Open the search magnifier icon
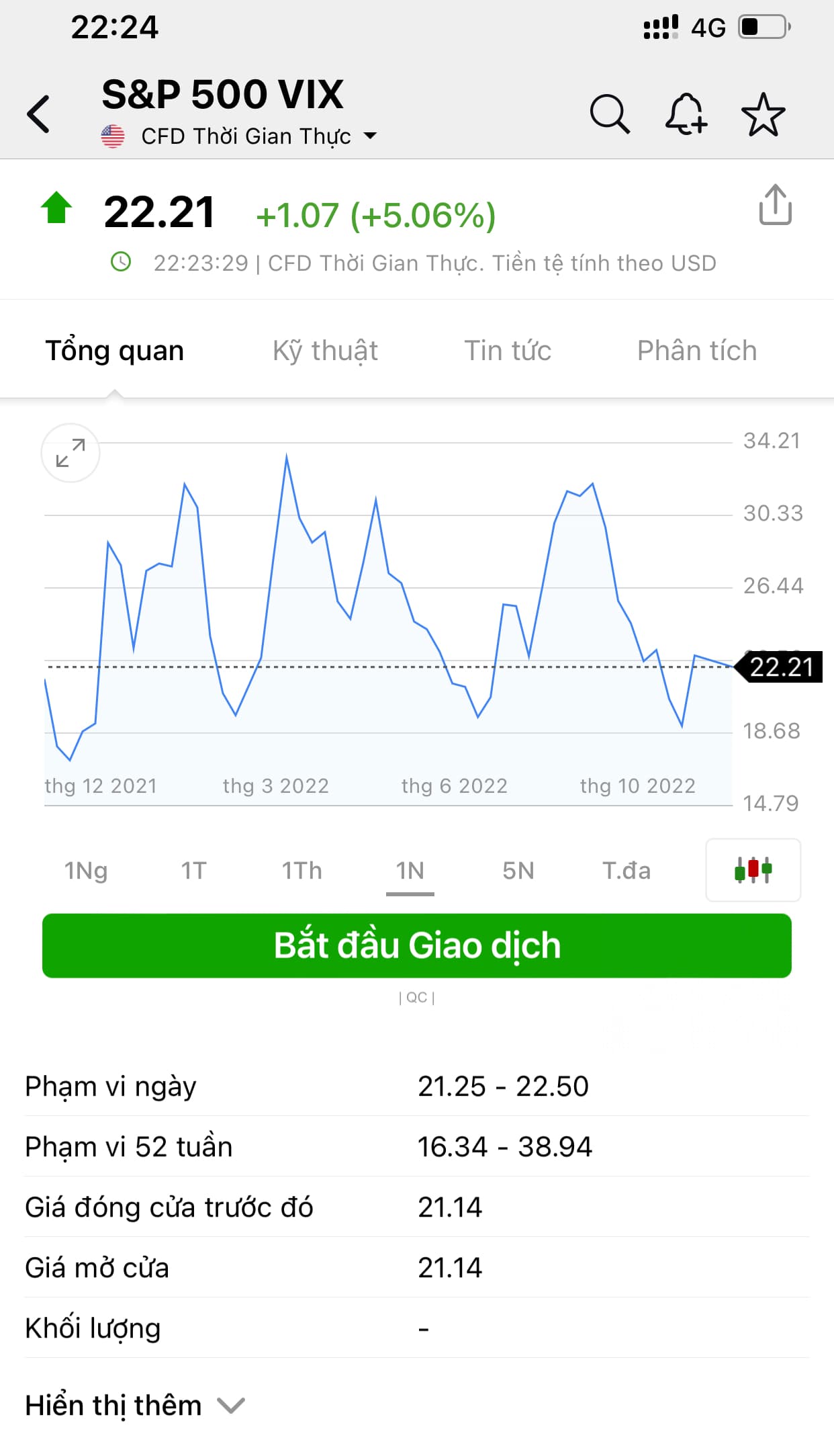 [609, 114]
